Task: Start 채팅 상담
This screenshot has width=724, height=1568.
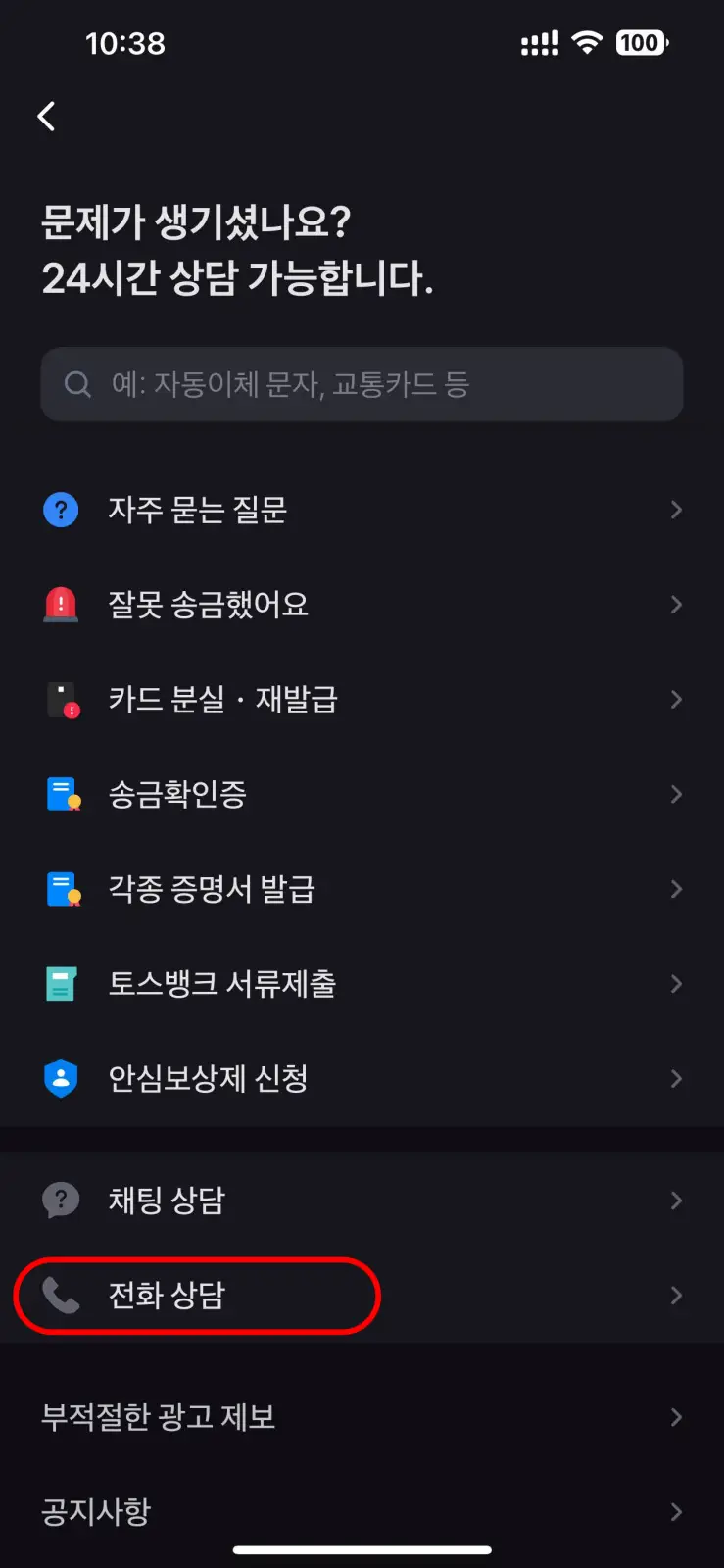Action: (x=362, y=1200)
